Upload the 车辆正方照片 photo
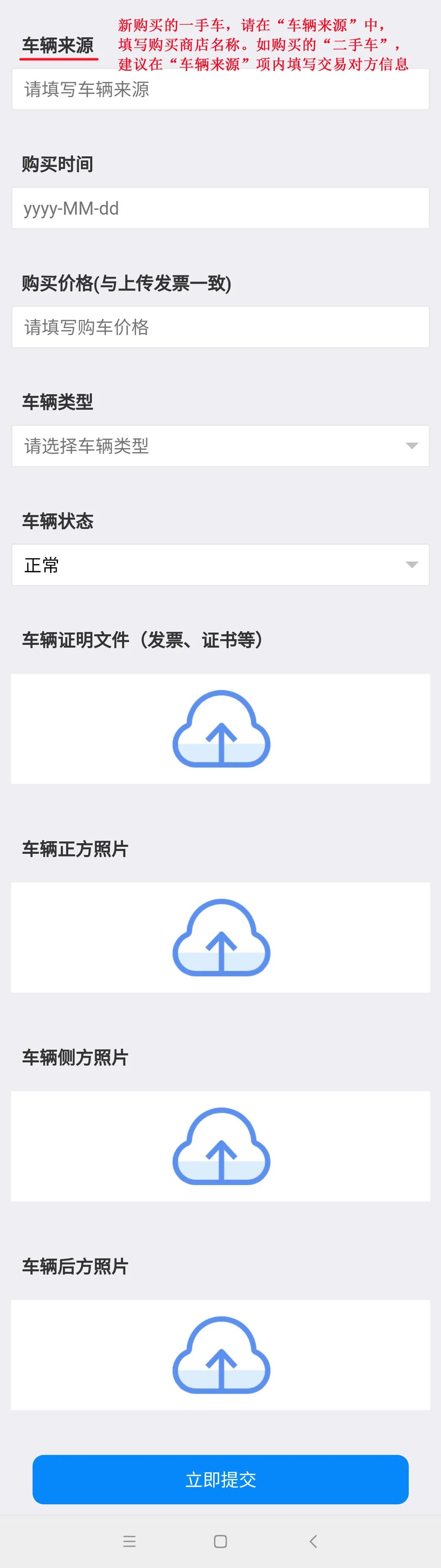 click(220, 937)
